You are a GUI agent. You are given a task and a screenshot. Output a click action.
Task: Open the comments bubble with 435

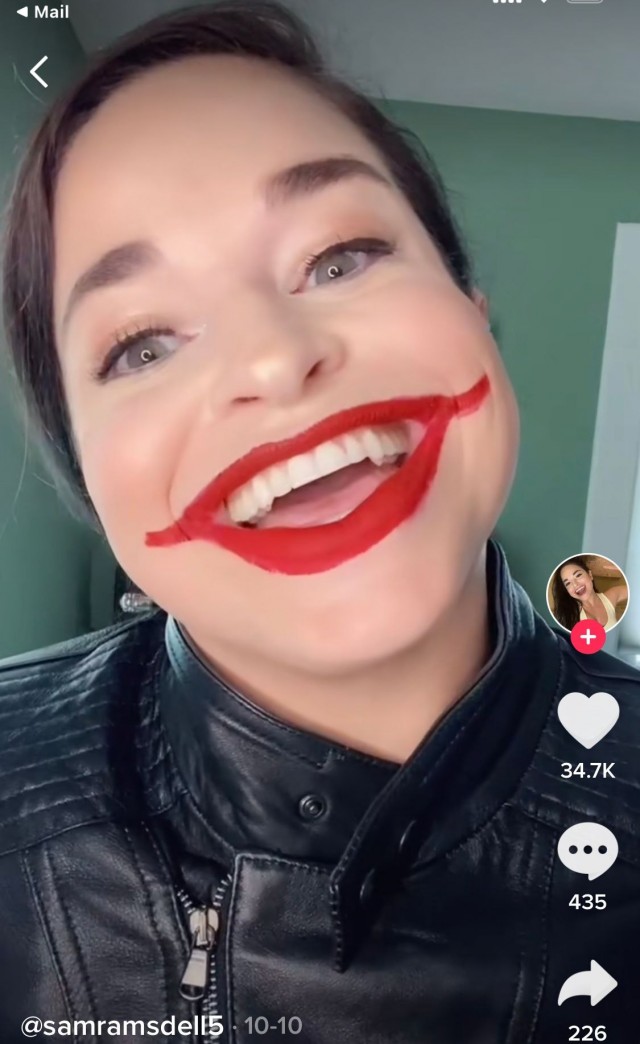click(x=587, y=852)
